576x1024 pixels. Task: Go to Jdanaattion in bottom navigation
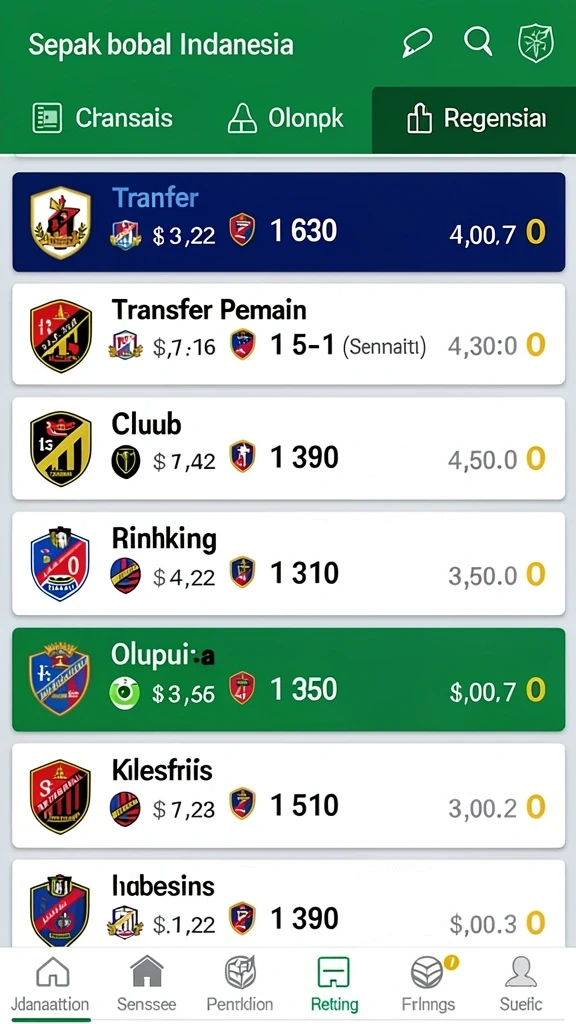(x=51, y=984)
